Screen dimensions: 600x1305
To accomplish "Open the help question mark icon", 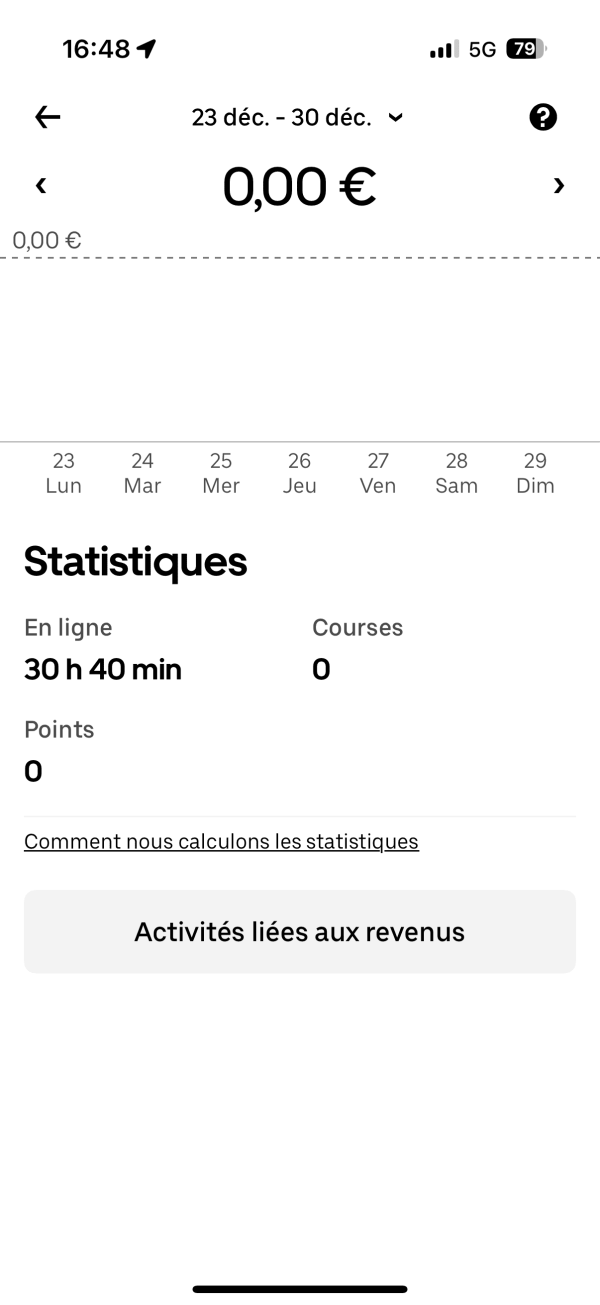I will point(543,117).
